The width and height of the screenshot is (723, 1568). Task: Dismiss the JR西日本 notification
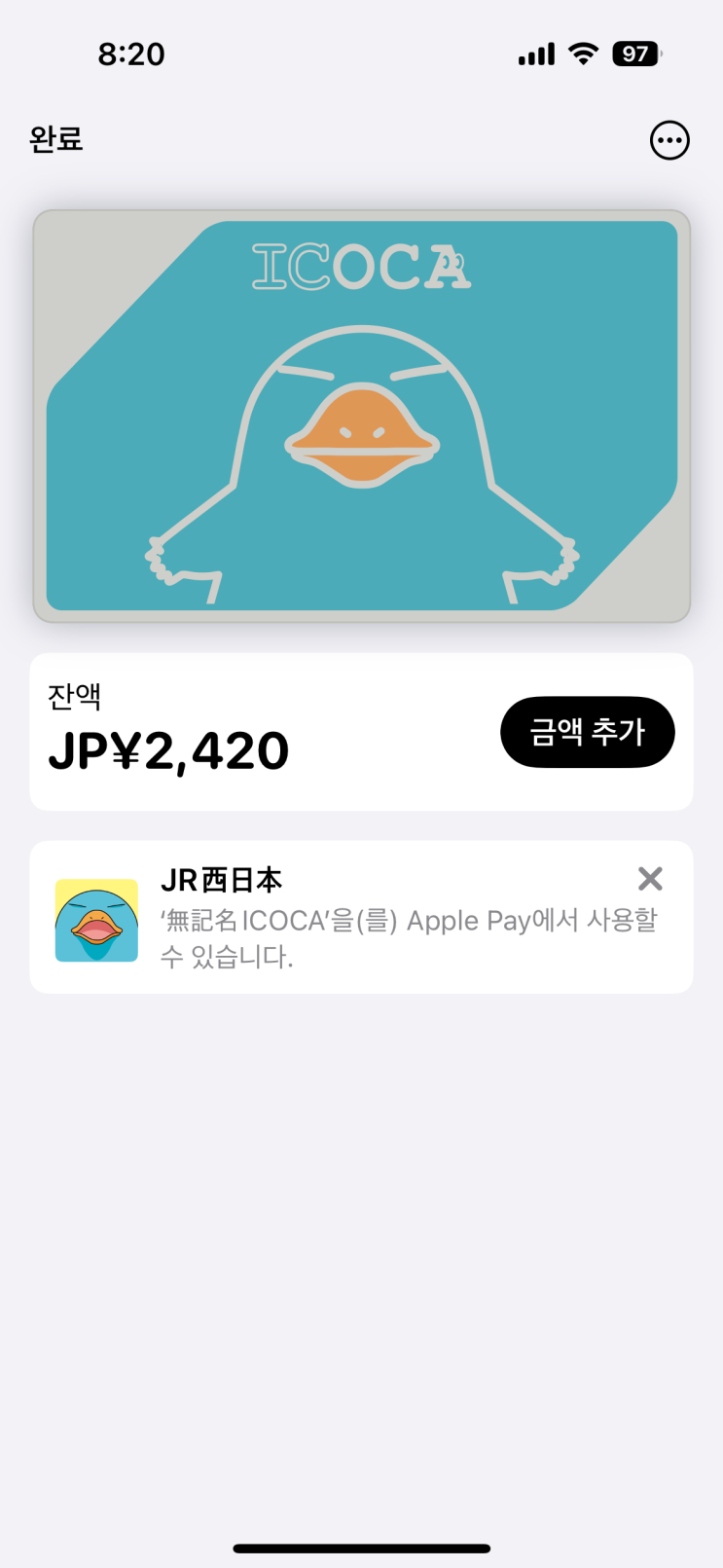pyautogui.click(x=650, y=879)
